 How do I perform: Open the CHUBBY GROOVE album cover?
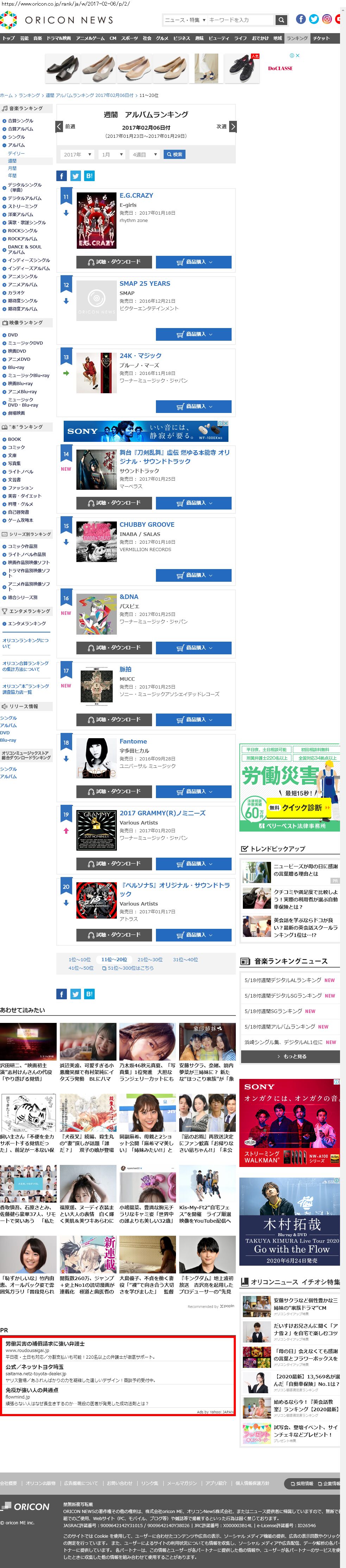(96, 541)
